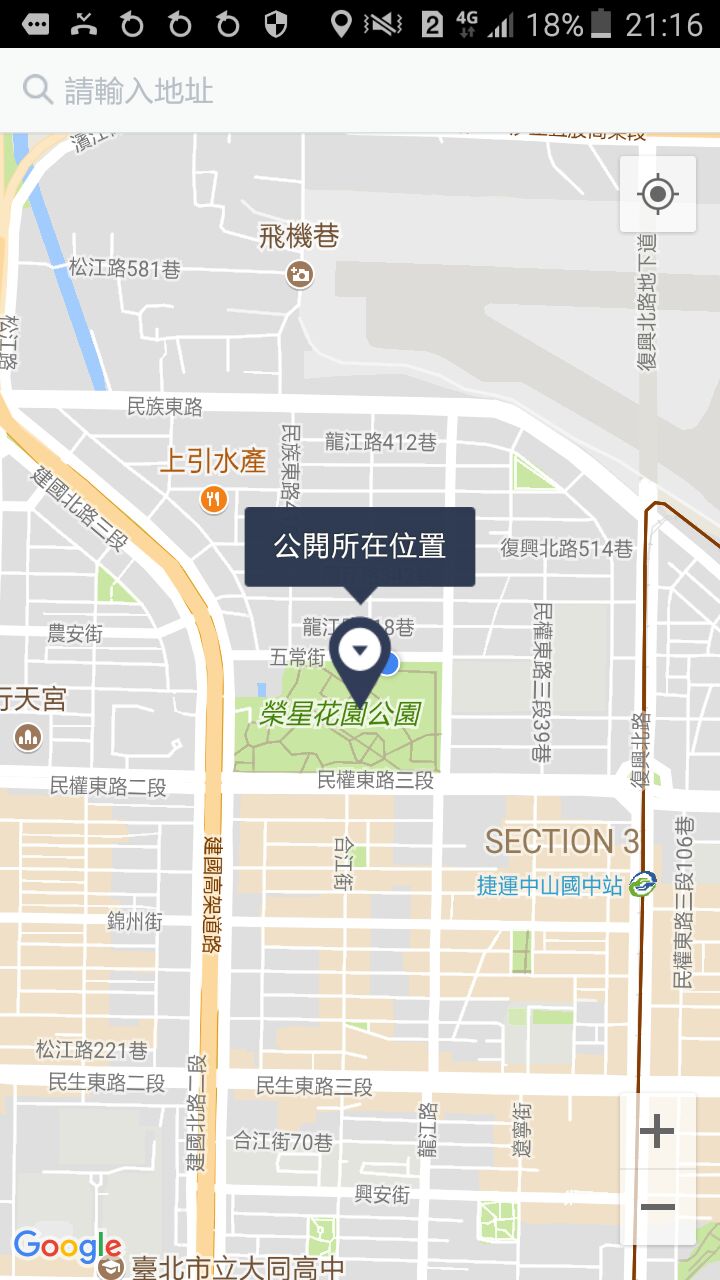Tap the 公開所在位置 tooltip

click(360, 546)
